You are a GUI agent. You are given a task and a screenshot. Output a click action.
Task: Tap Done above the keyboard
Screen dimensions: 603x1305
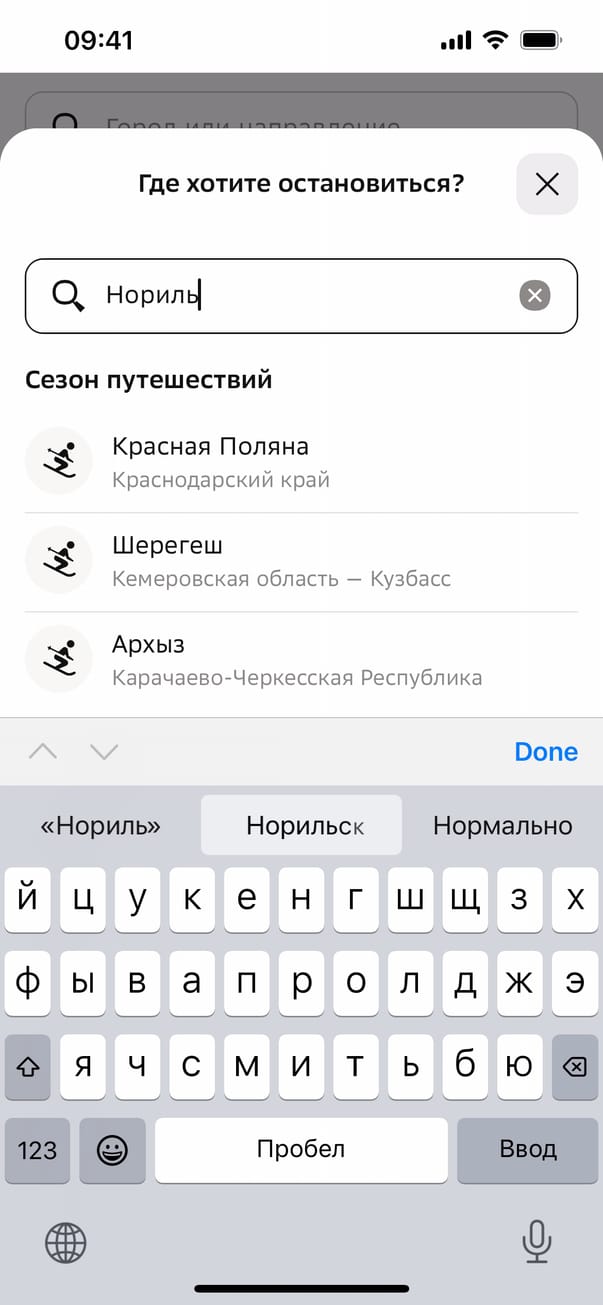[x=546, y=752]
